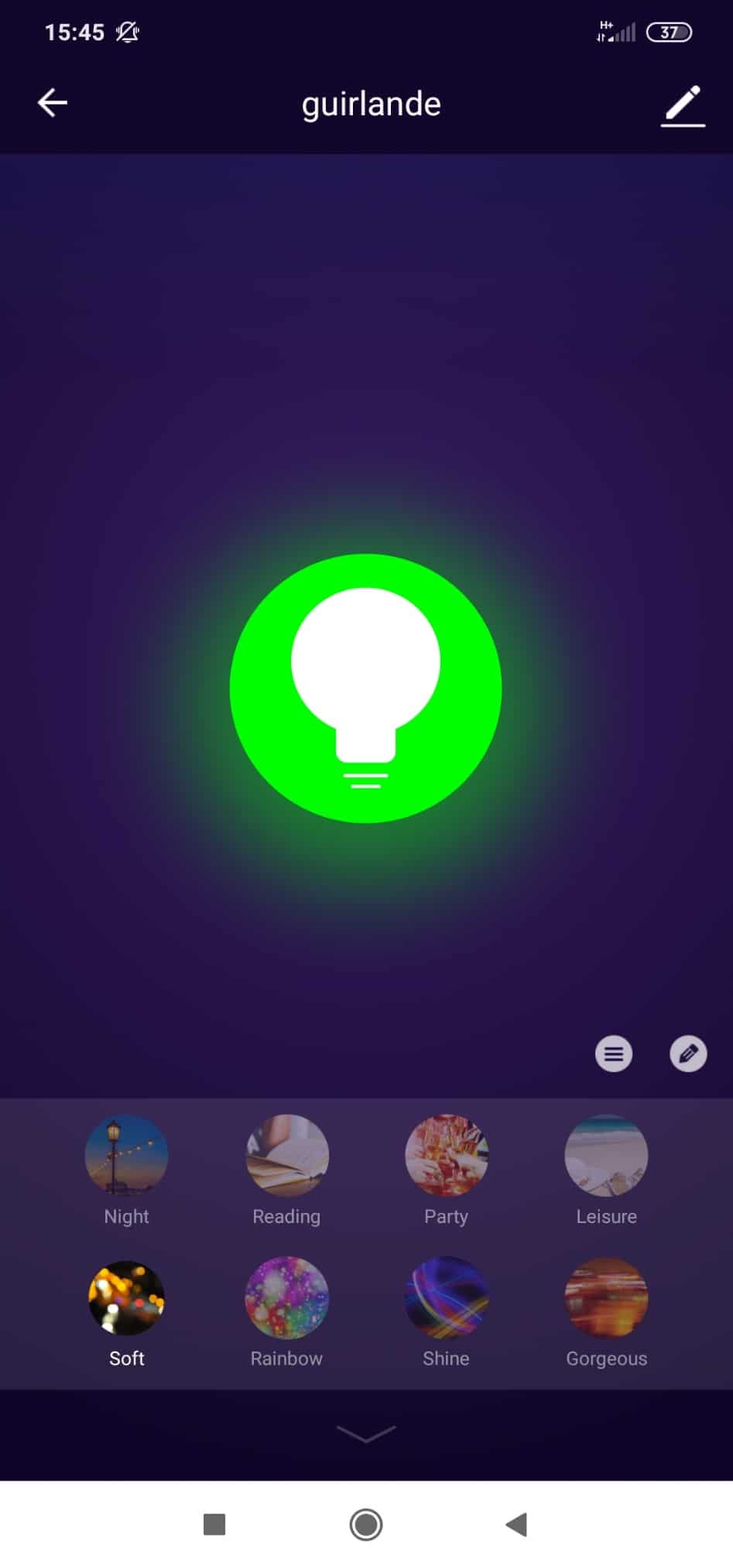Open recent apps from the navigation bar
Viewport: 733px width, 1568px height.
214,1525
